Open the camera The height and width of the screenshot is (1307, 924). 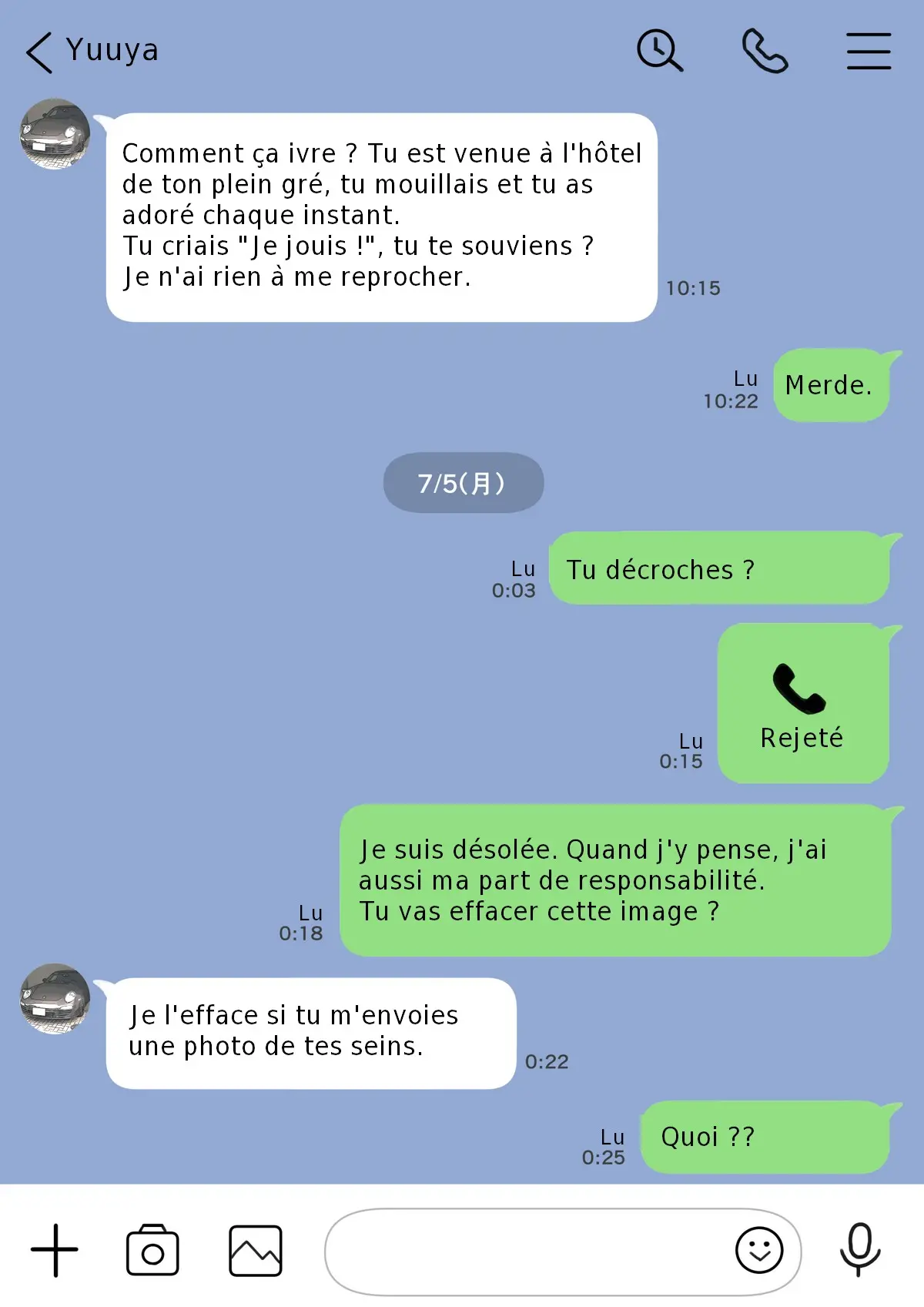coord(152,1250)
